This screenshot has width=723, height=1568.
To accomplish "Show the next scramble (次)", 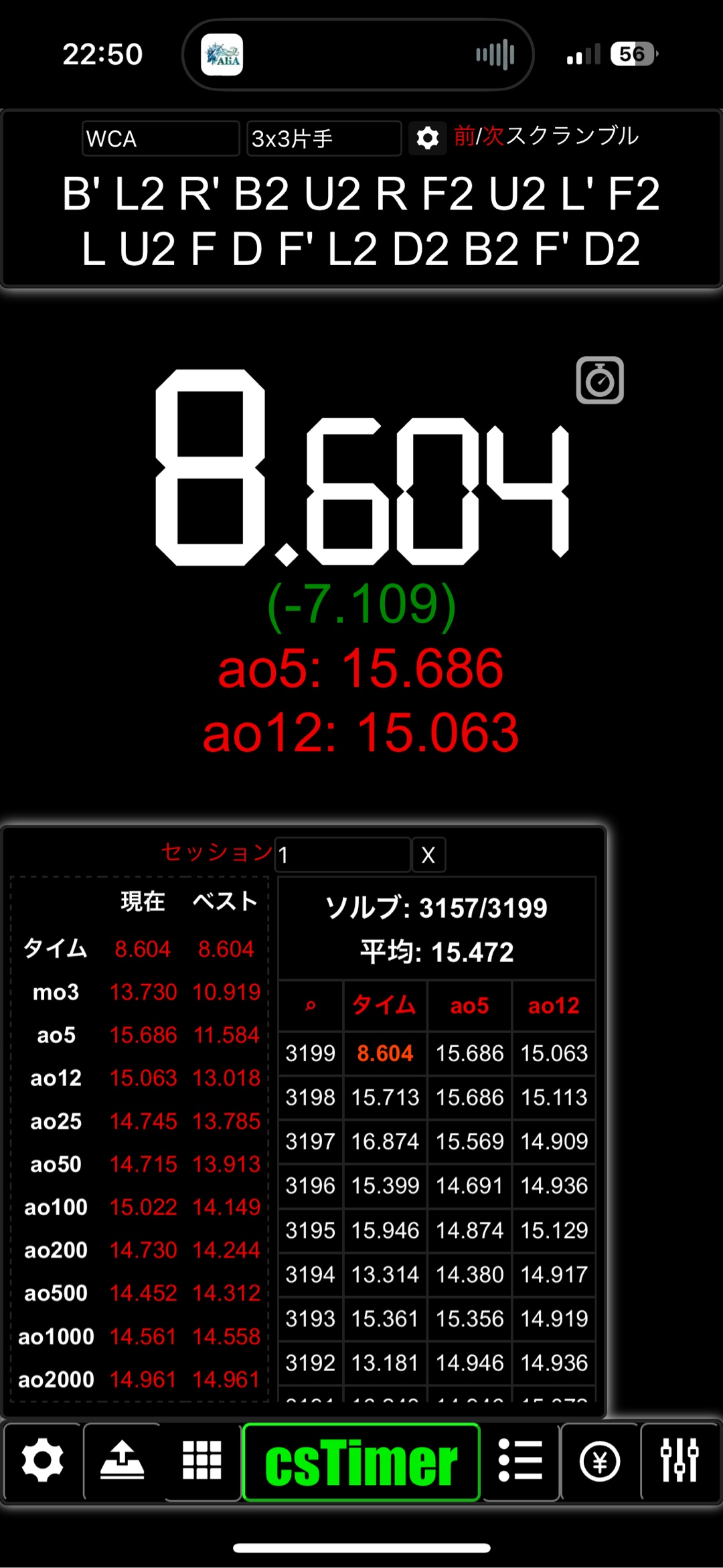I will 493,136.
